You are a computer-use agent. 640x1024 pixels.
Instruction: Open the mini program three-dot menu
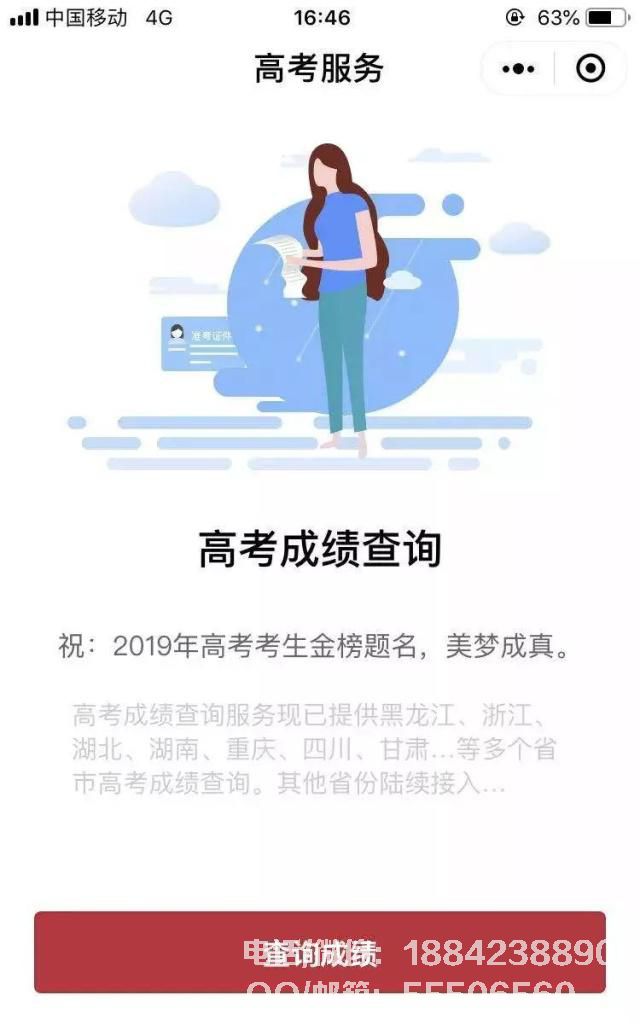tap(518, 69)
